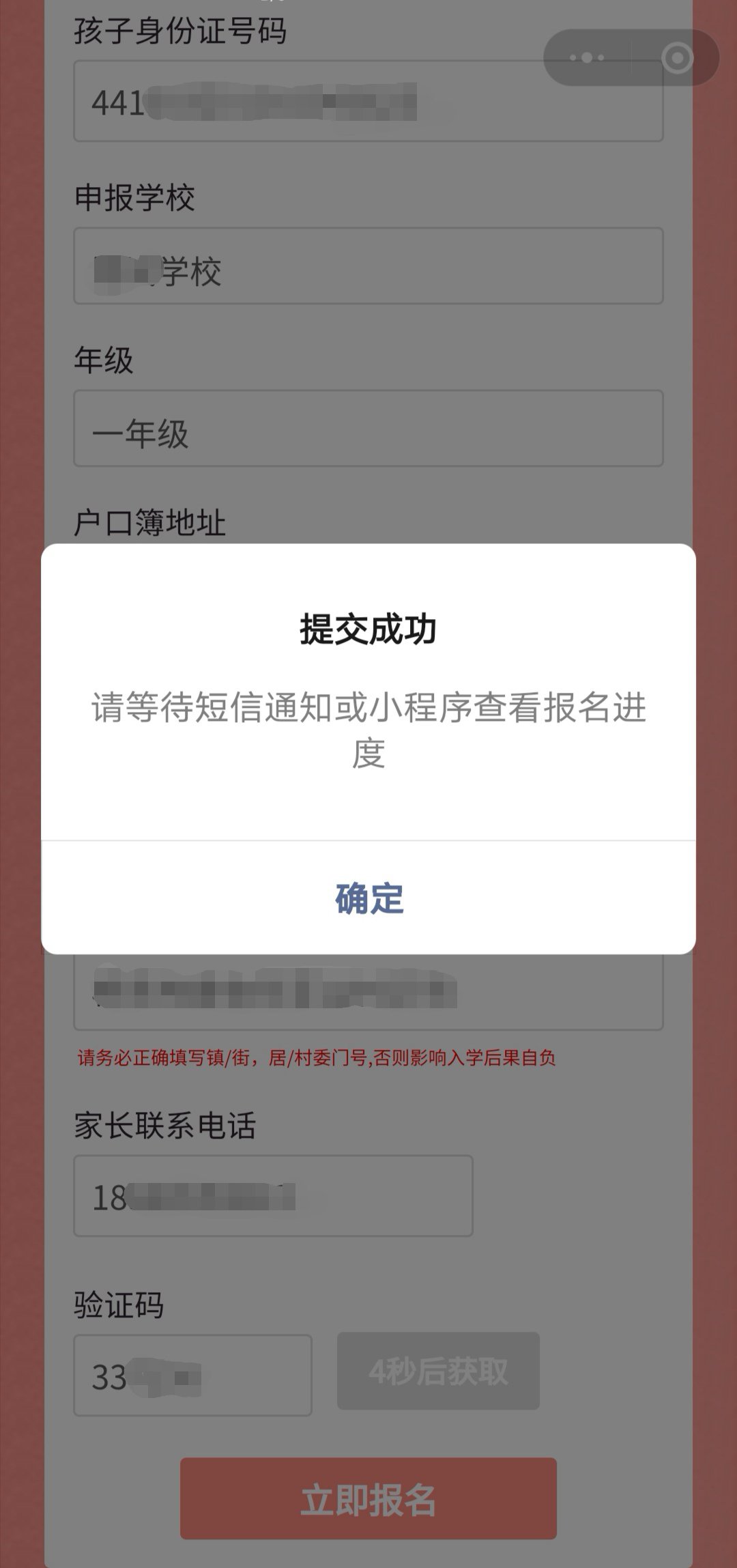This screenshot has height=1568, width=737.
Task: Tap the 孩子身份证号码 input field
Action: (x=369, y=101)
